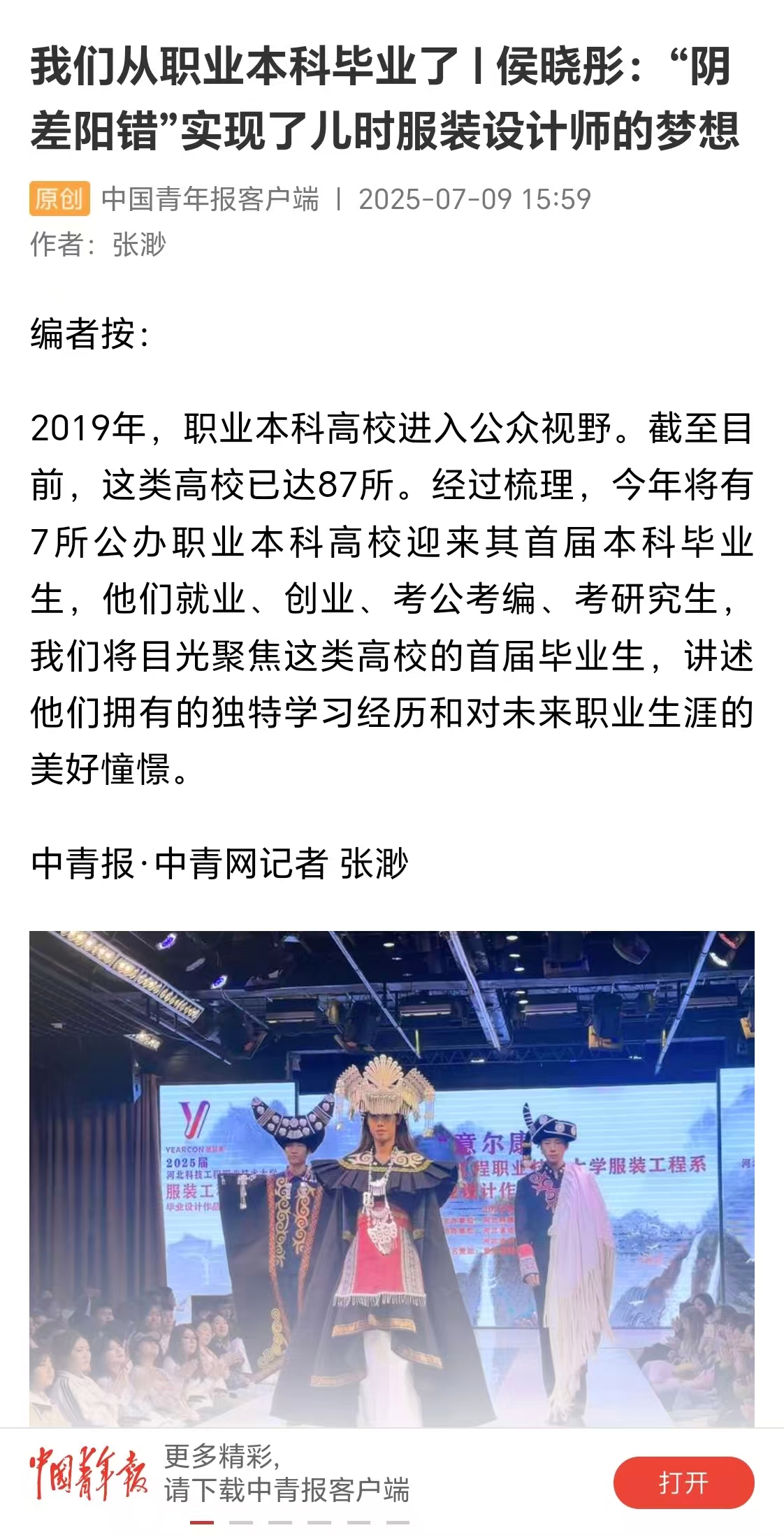
Task: Open the fashion show photo in the article
Action: click(x=391, y=1178)
